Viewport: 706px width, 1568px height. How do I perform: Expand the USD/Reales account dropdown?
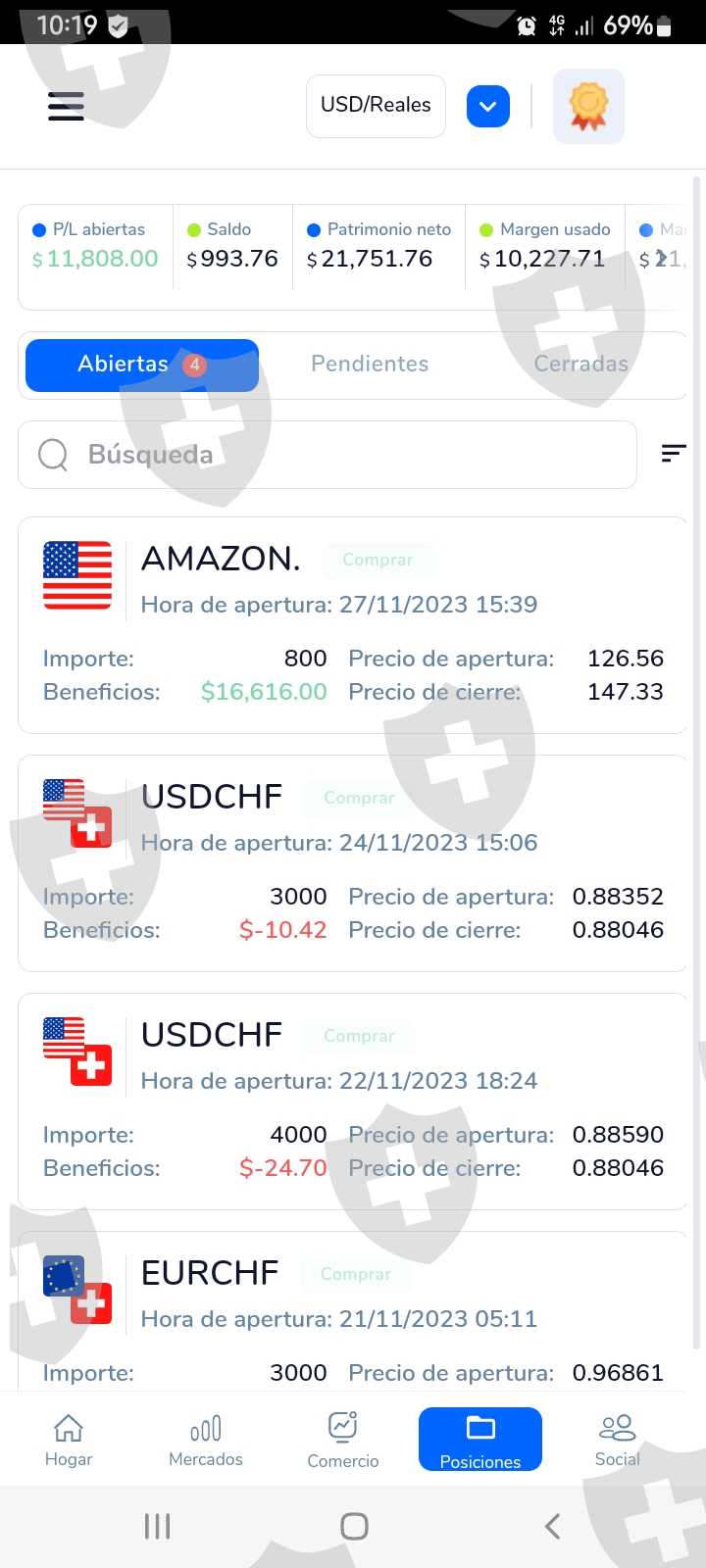pyautogui.click(x=487, y=106)
